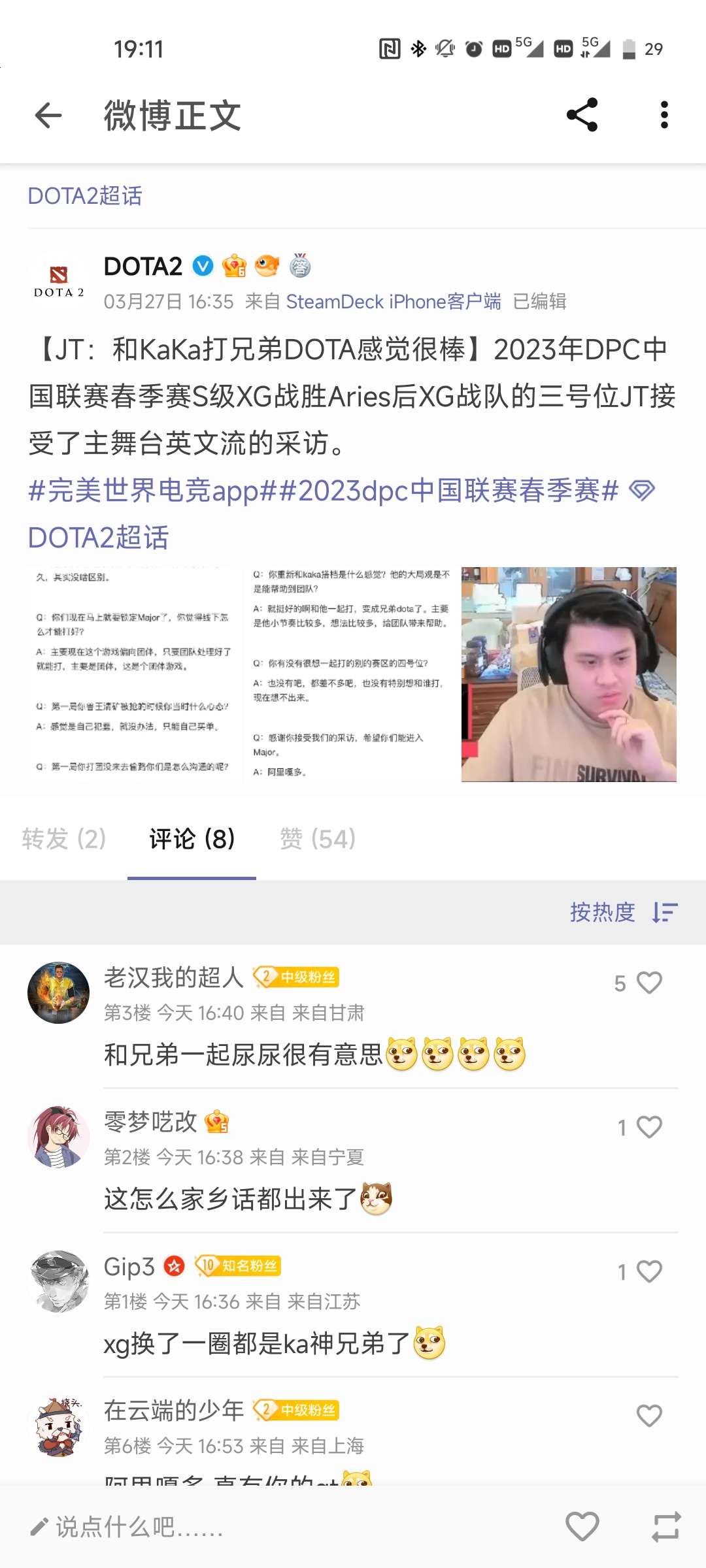The width and height of the screenshot is (706, 1568).
Task: Go back using the arrow icon
Action: click(48, 116)
